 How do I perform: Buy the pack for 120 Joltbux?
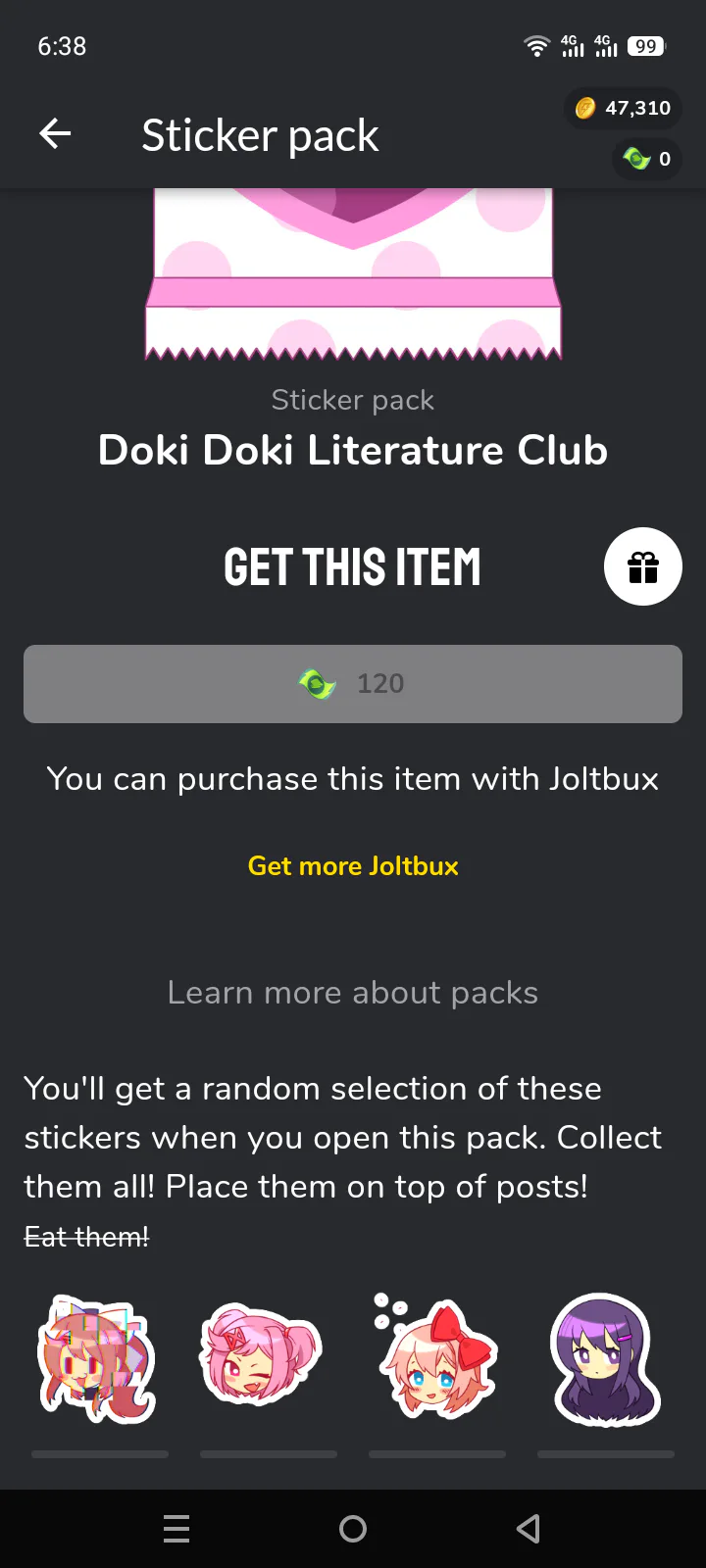click(x=353, y=684)
